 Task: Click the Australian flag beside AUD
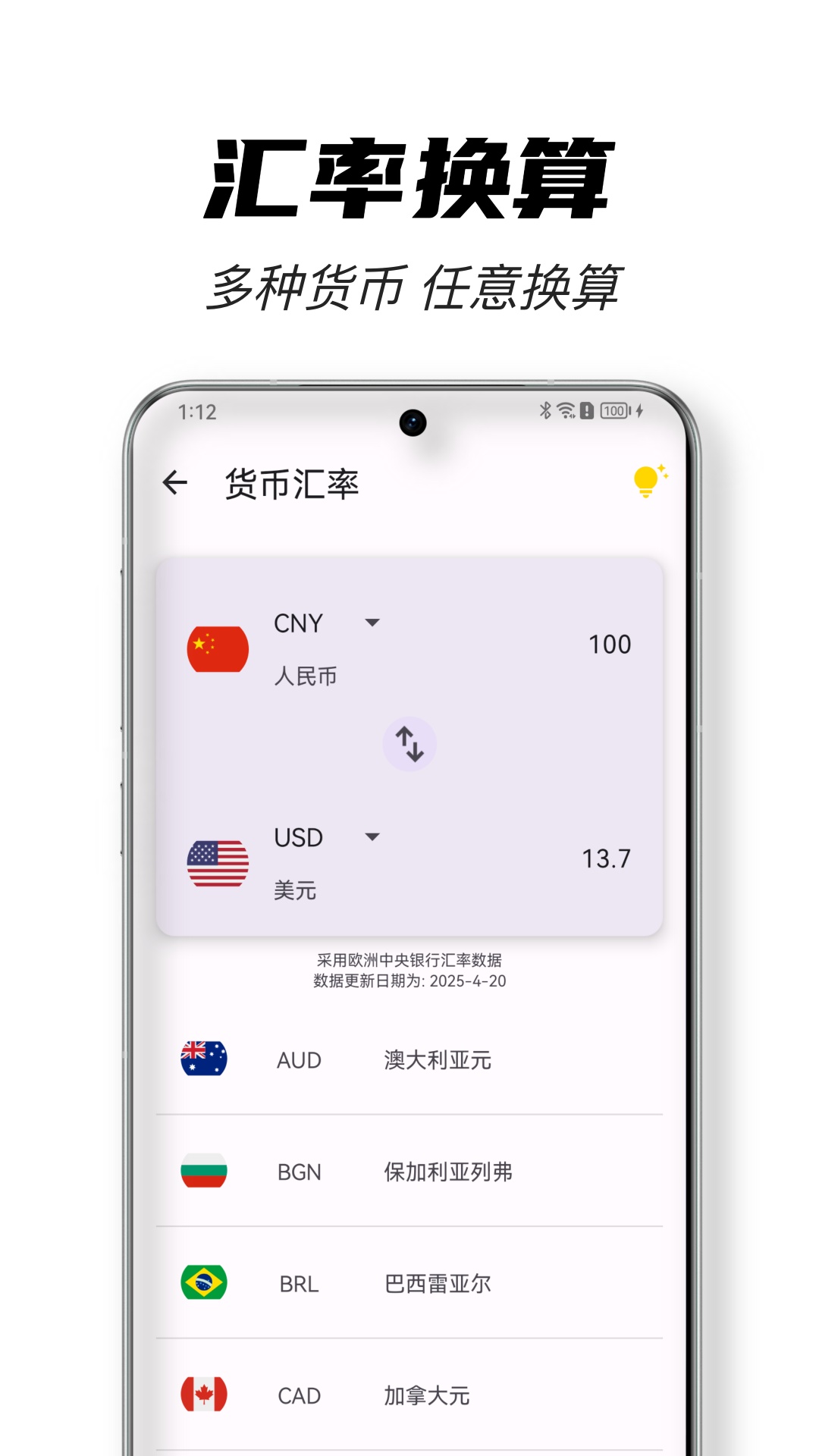point(202,1059)
